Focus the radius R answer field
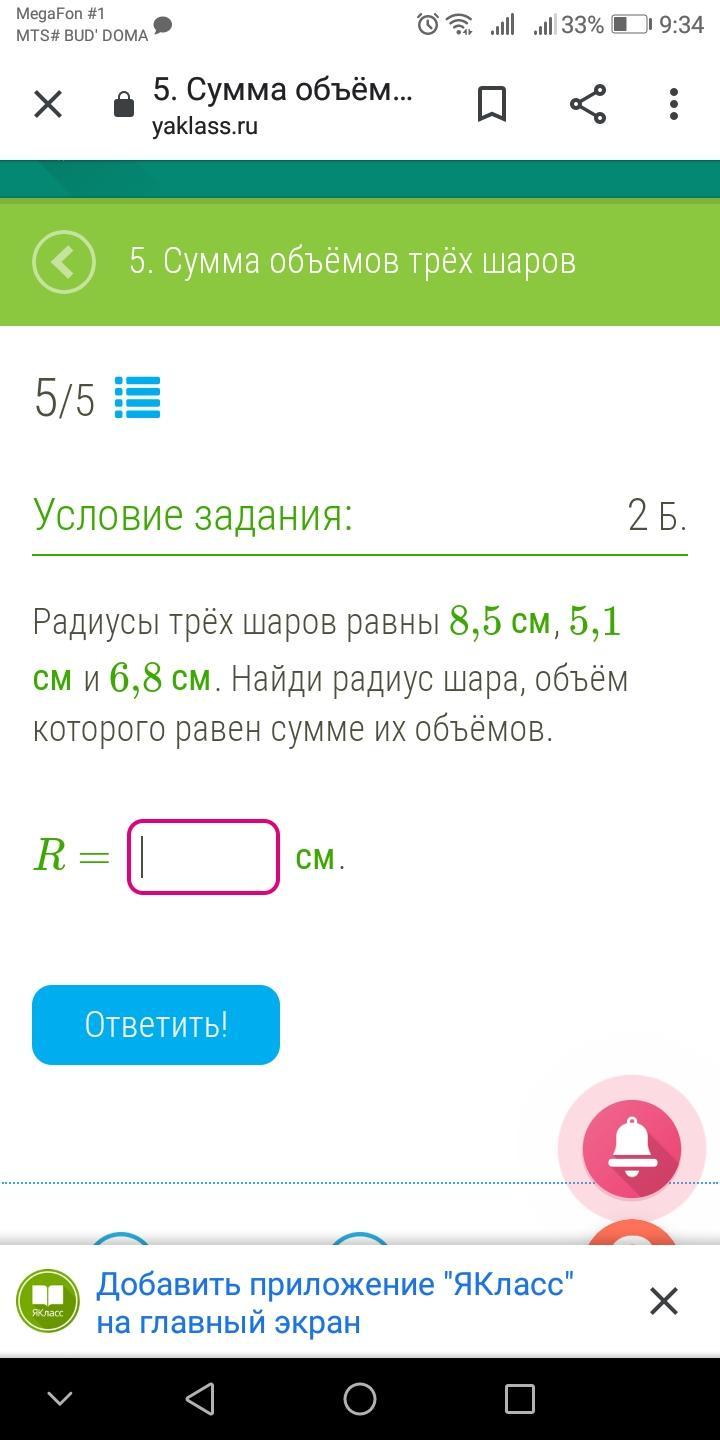720x1440 pixels. pyautogui.click(x=203, y=857)
